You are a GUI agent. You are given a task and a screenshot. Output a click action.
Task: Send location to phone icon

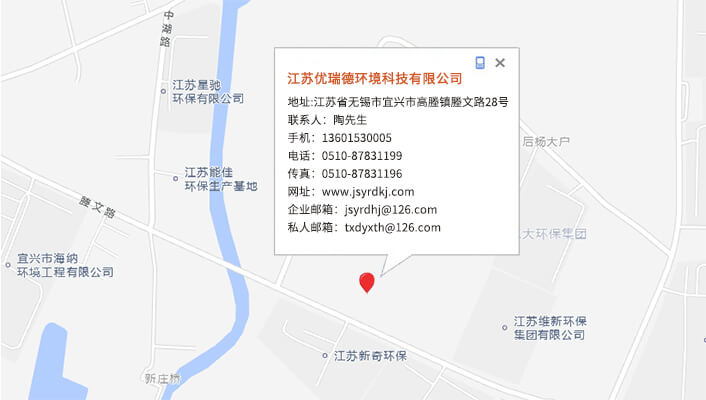coord(480,63)
